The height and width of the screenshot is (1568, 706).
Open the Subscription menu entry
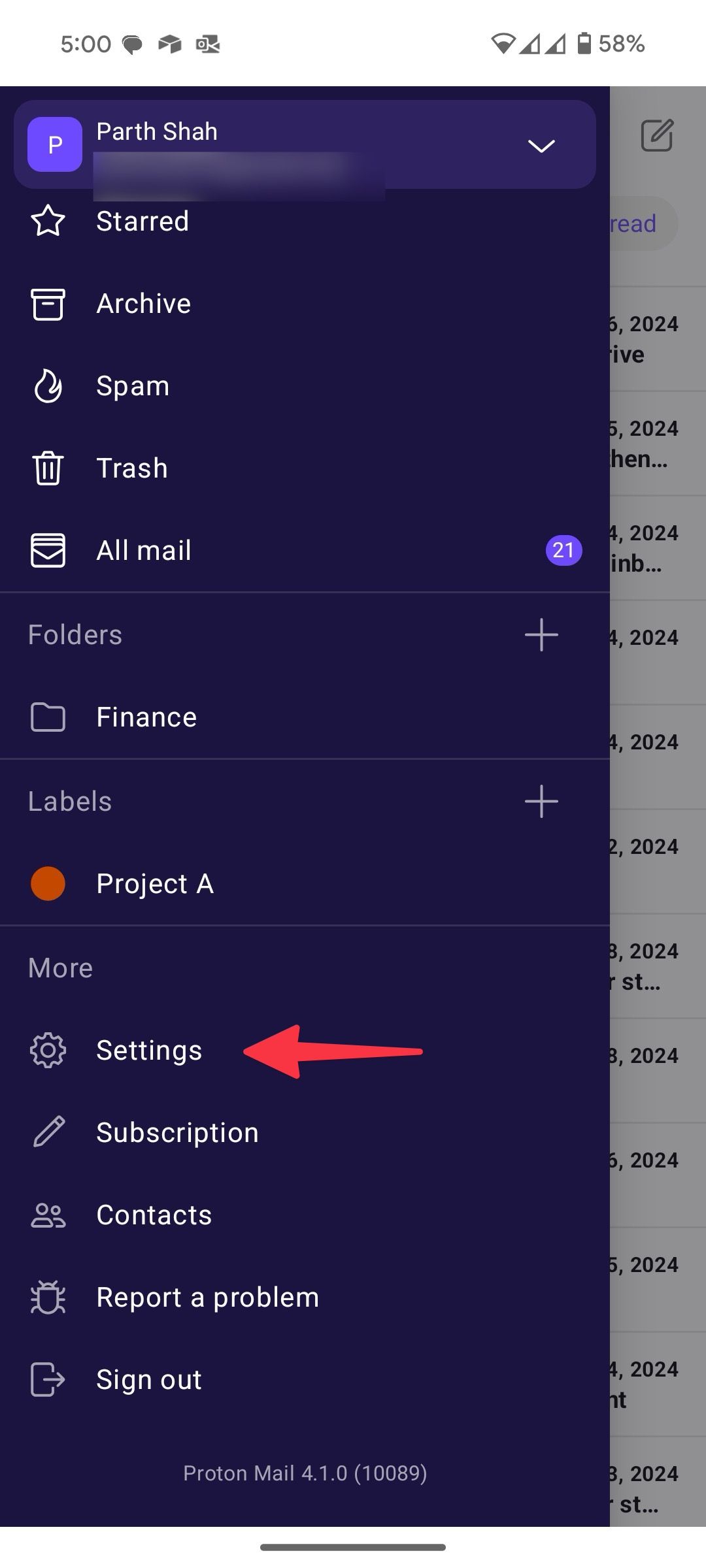pyautogui.click(x=176, y=1132)
